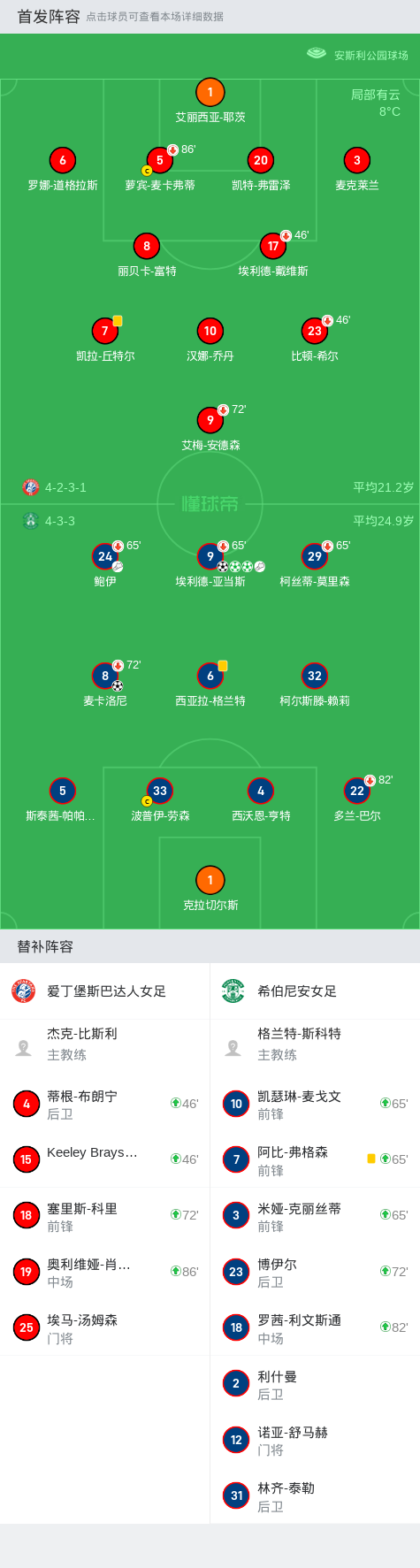Open substitute 蒂根-布朗宁 row
Viewport: 420px width, 1568px height.
click(105, 1104)
